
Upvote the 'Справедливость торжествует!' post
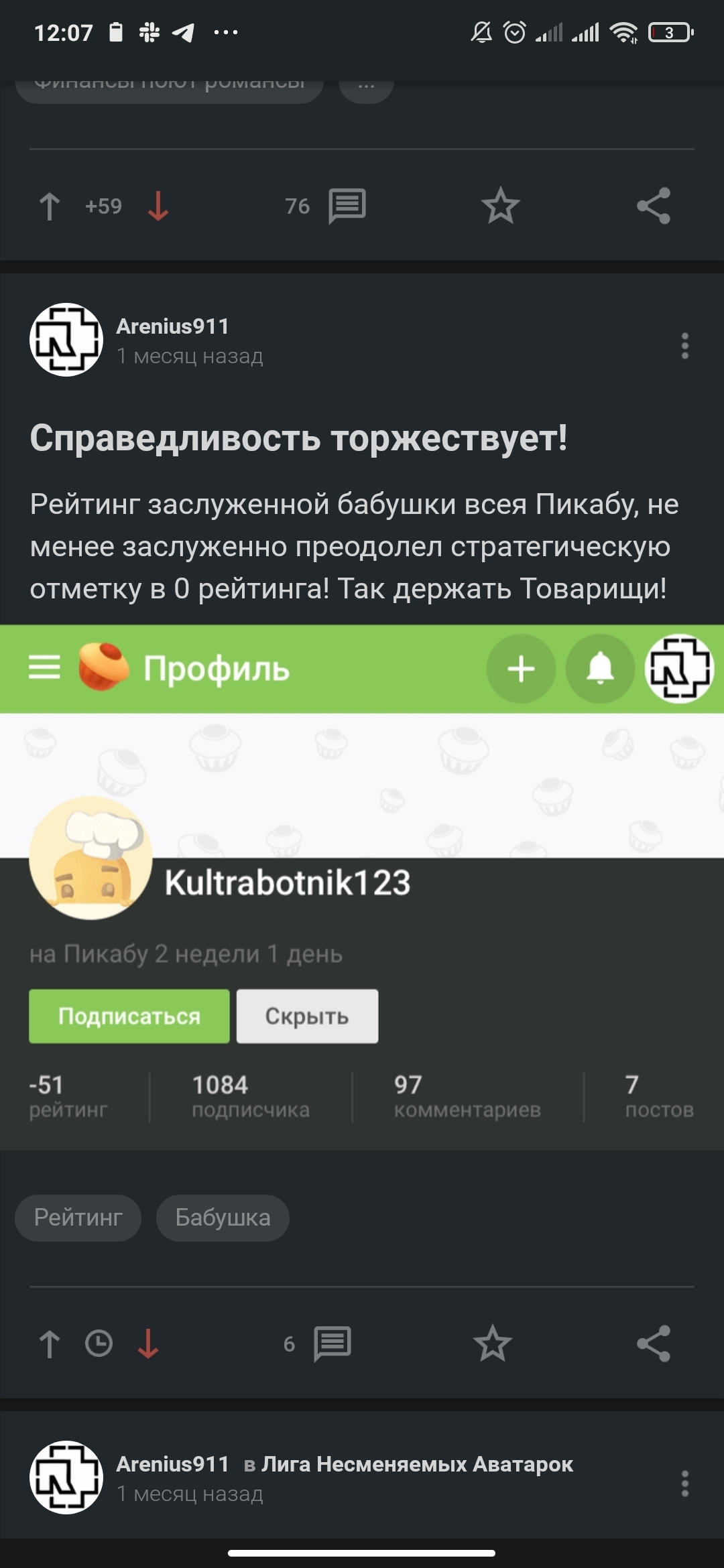[x=49, y=1344]
